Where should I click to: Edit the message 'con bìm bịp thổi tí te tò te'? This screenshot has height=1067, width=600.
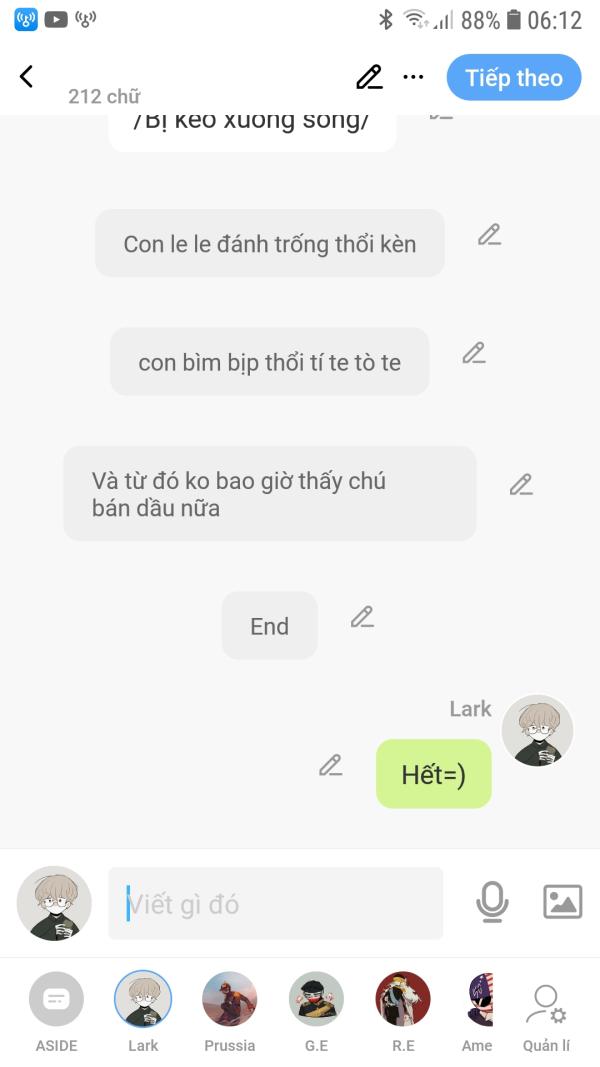[x=473, y=353]
